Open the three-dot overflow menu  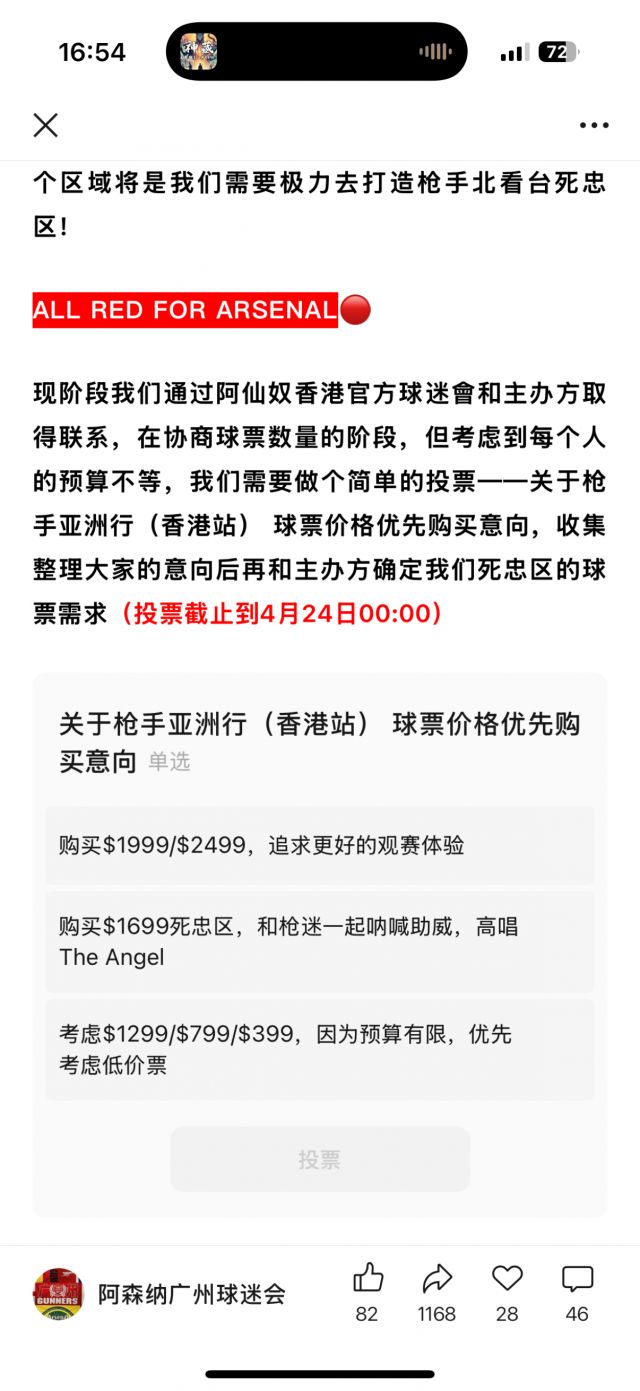point(594,125)
